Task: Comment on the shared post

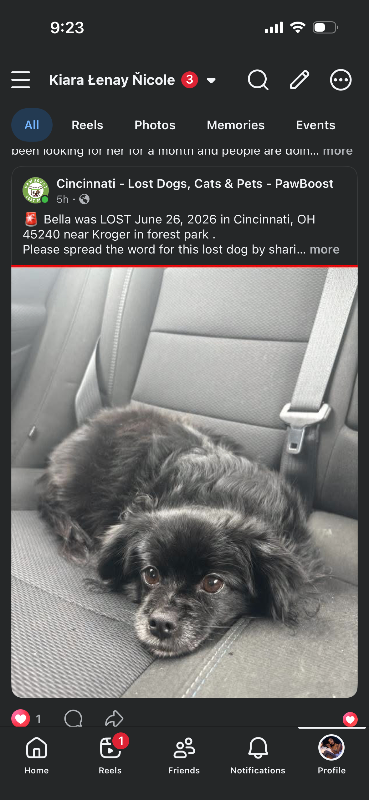Action: pos(73,719)
